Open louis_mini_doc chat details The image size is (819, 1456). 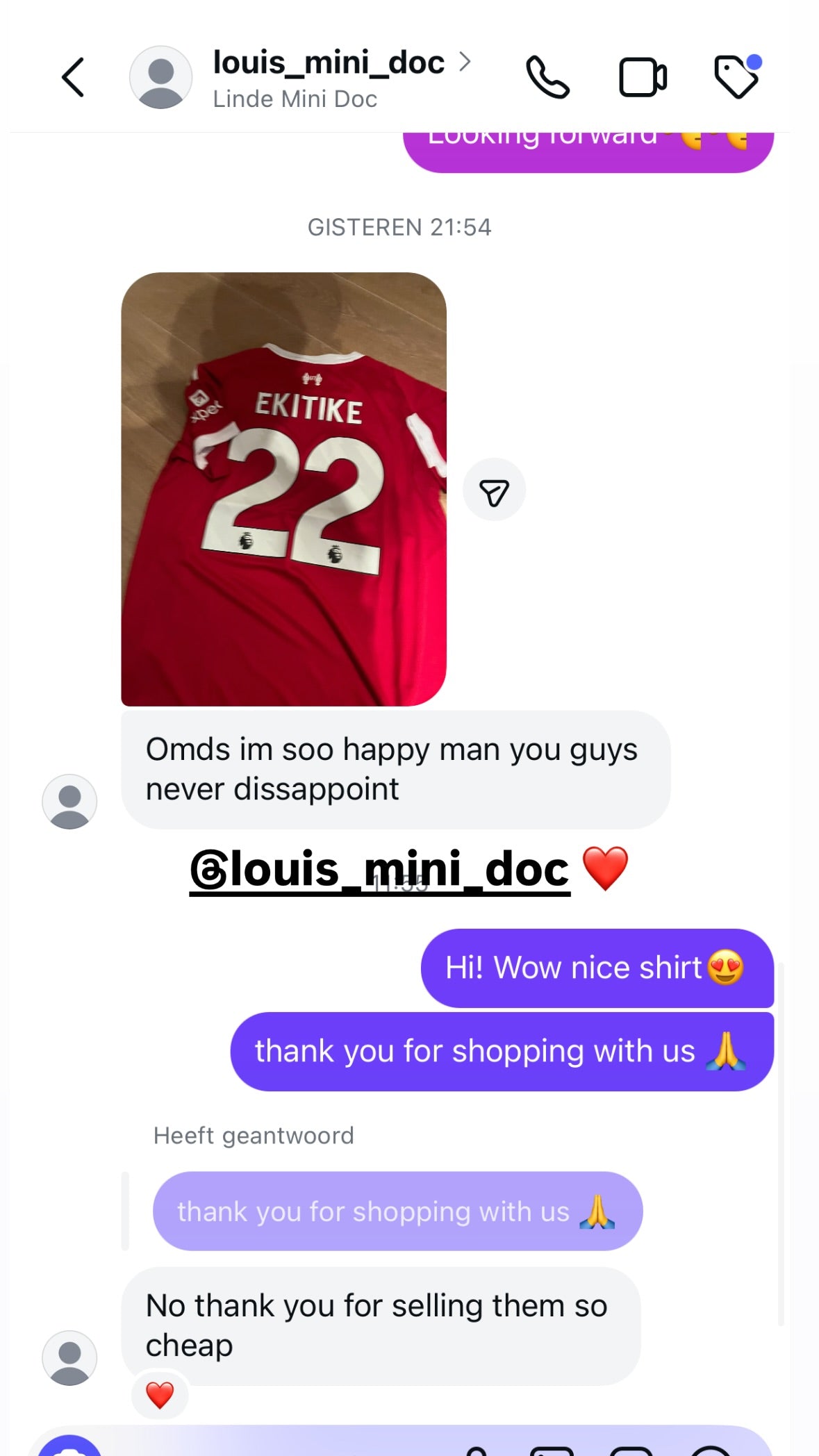click(x=329, y=77)
